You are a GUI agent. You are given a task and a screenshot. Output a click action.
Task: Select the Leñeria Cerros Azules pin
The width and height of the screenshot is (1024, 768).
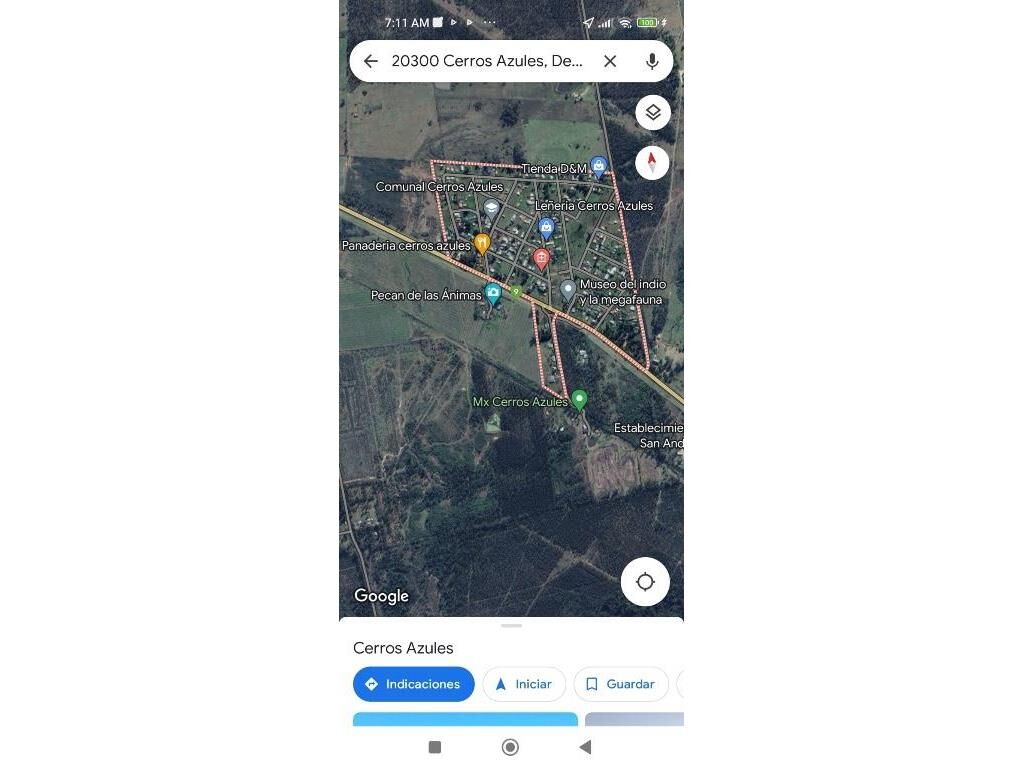[x=546, y=227]
